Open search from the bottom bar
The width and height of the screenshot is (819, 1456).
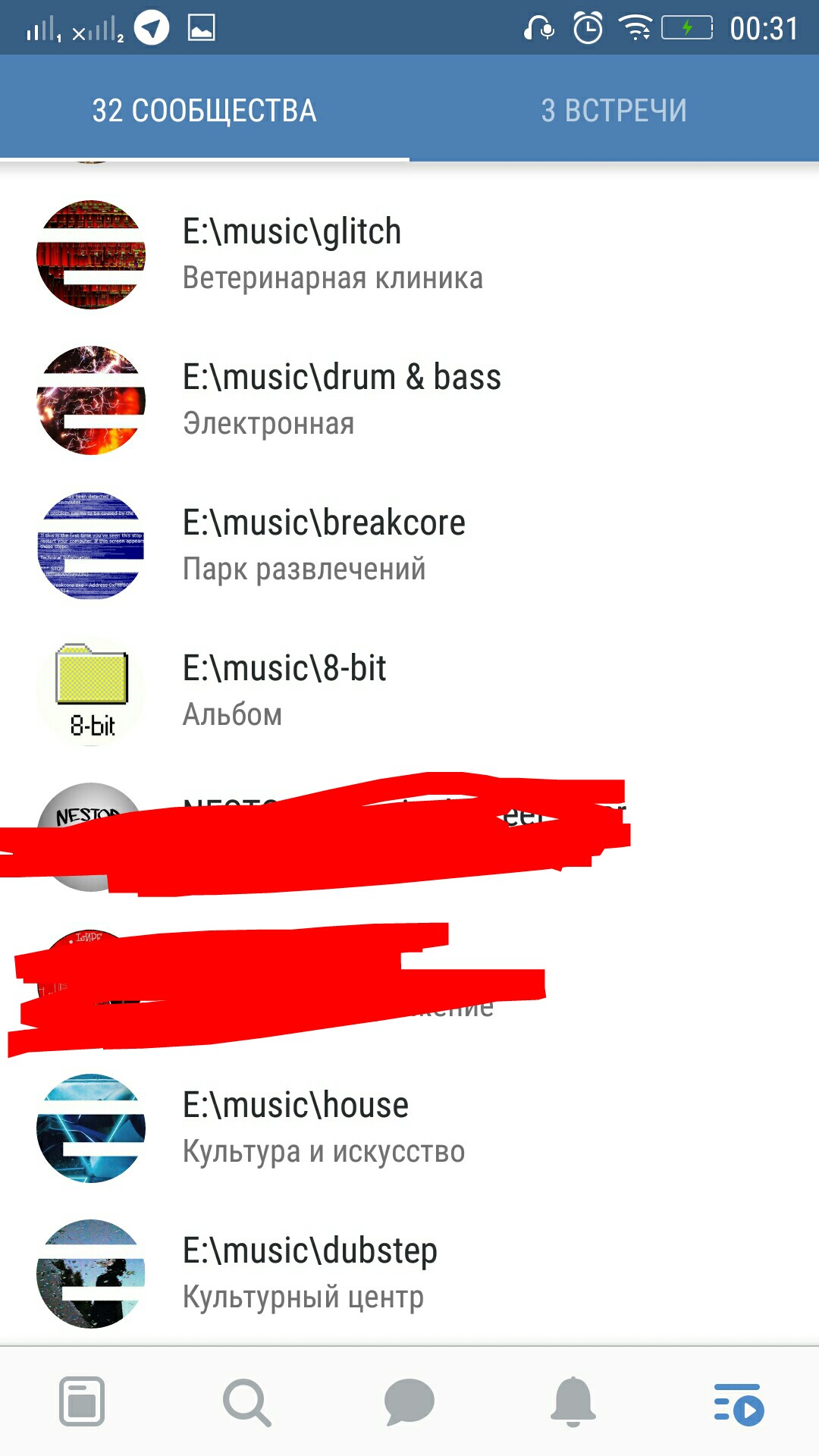[x=246, y=1403]
